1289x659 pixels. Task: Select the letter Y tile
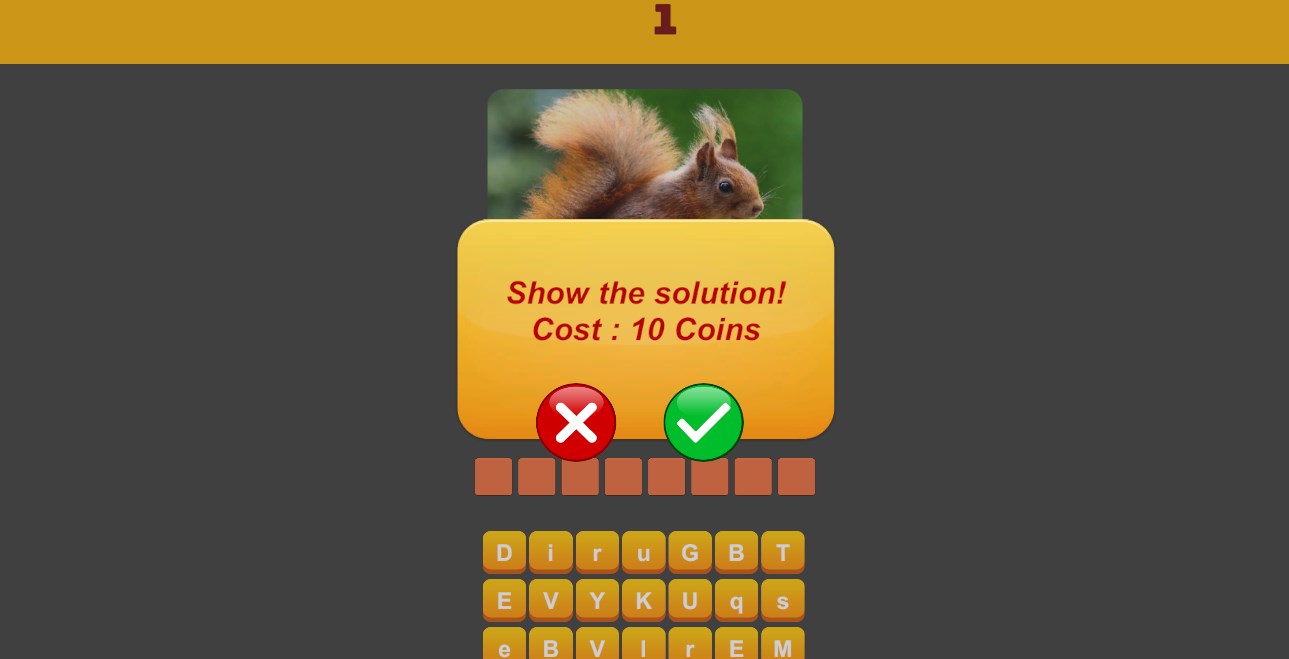tap(597, 600)
